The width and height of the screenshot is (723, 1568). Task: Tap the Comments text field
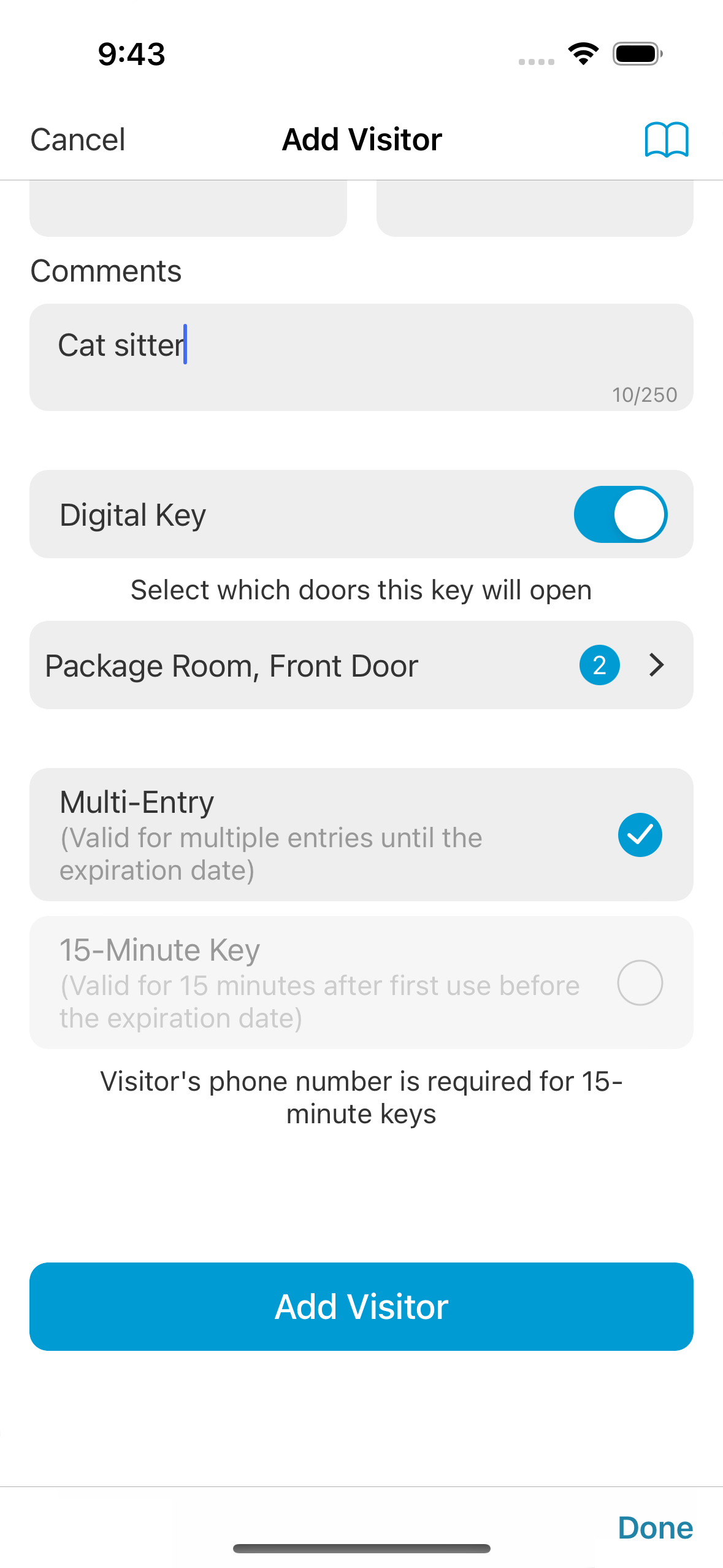[361, 357]
